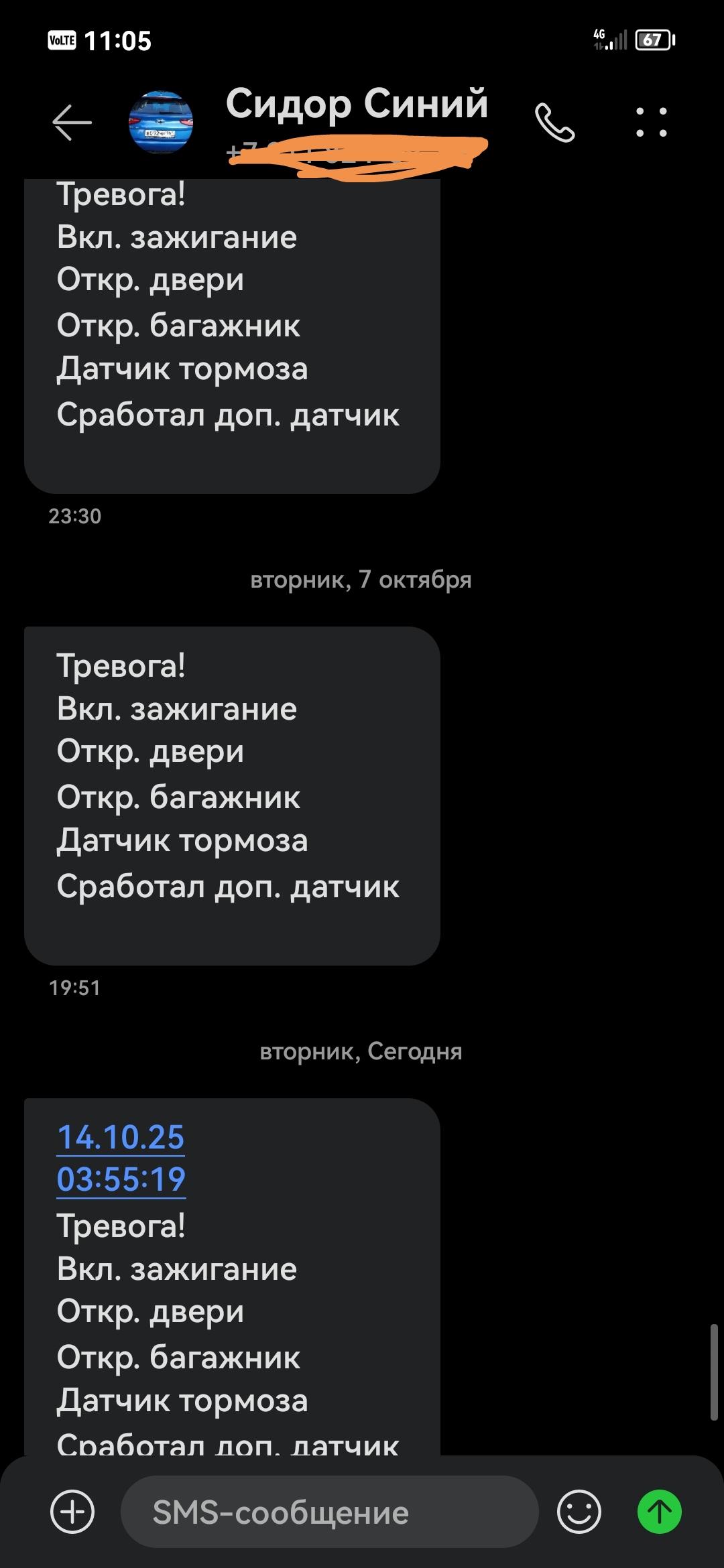724x1568 pixels.
Task: Tap the 03:55:19 time link
Action: click(x=121, y=1179)
